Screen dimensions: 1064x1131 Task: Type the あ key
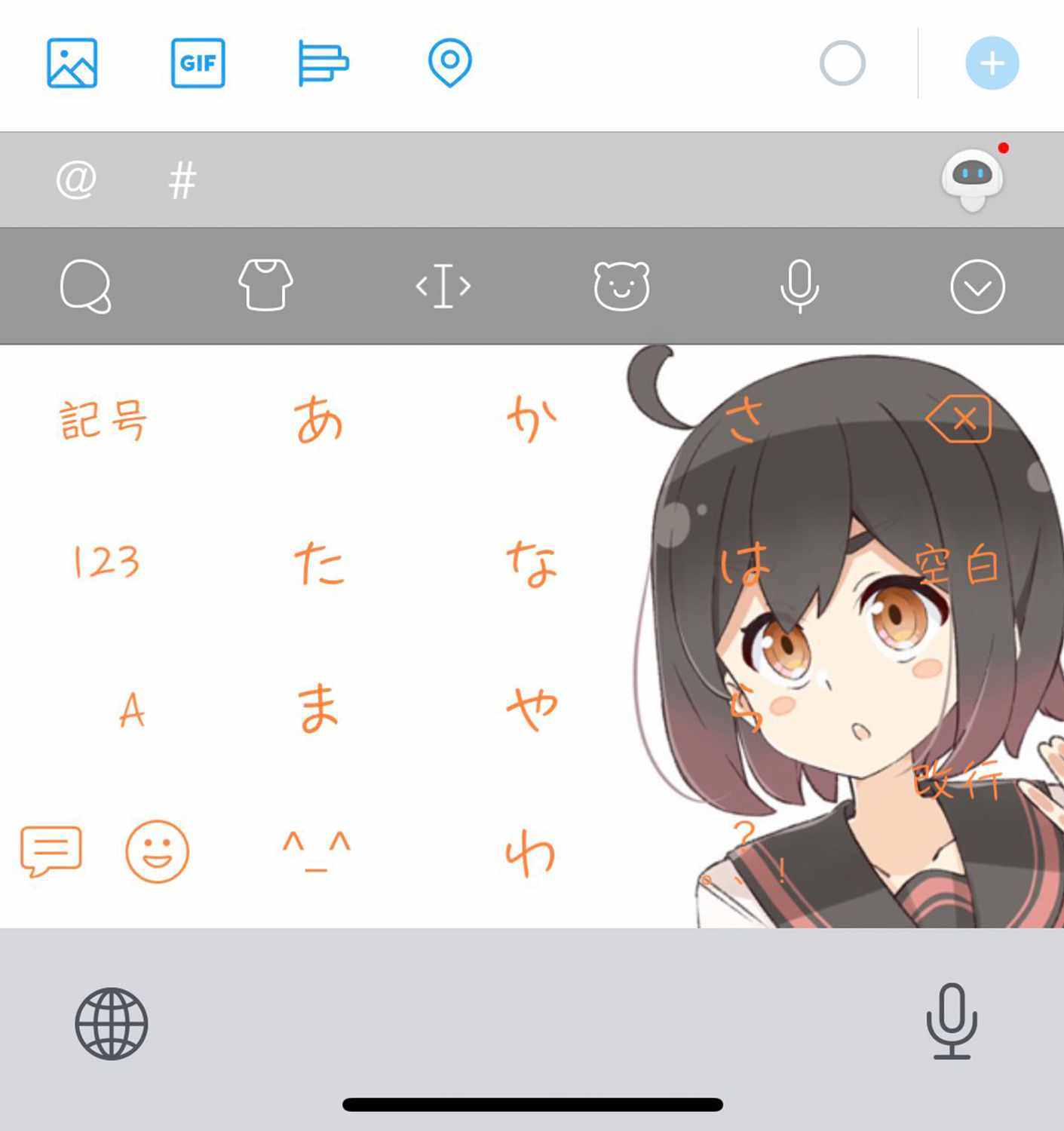(318, 420)
